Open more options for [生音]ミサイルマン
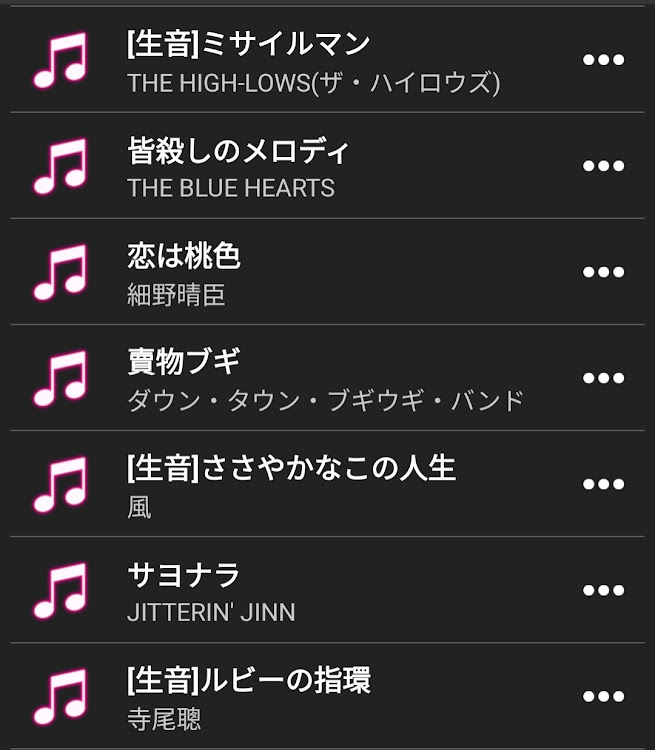This screenshot has width=655, height=750. [603, 60]
